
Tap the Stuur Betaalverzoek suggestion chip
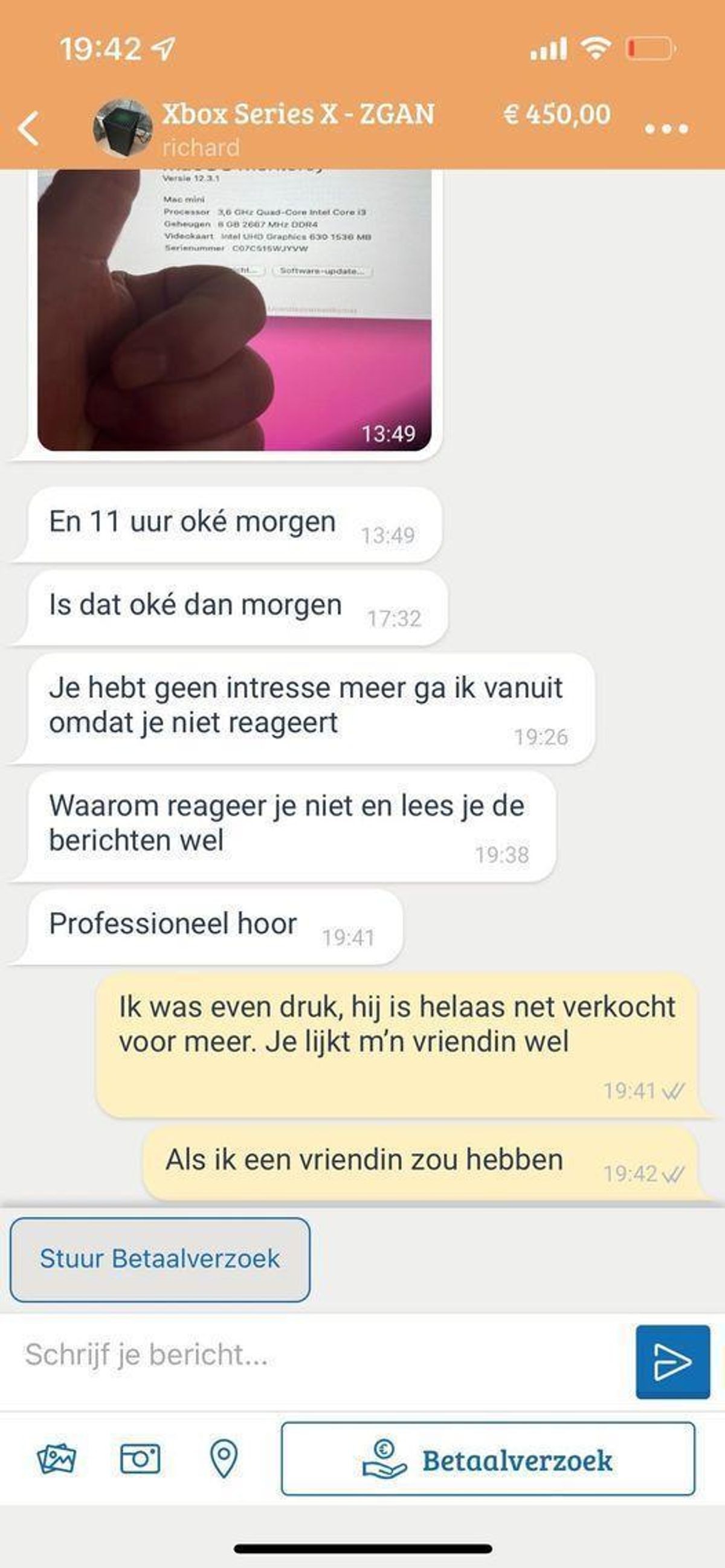point(159,1259)
